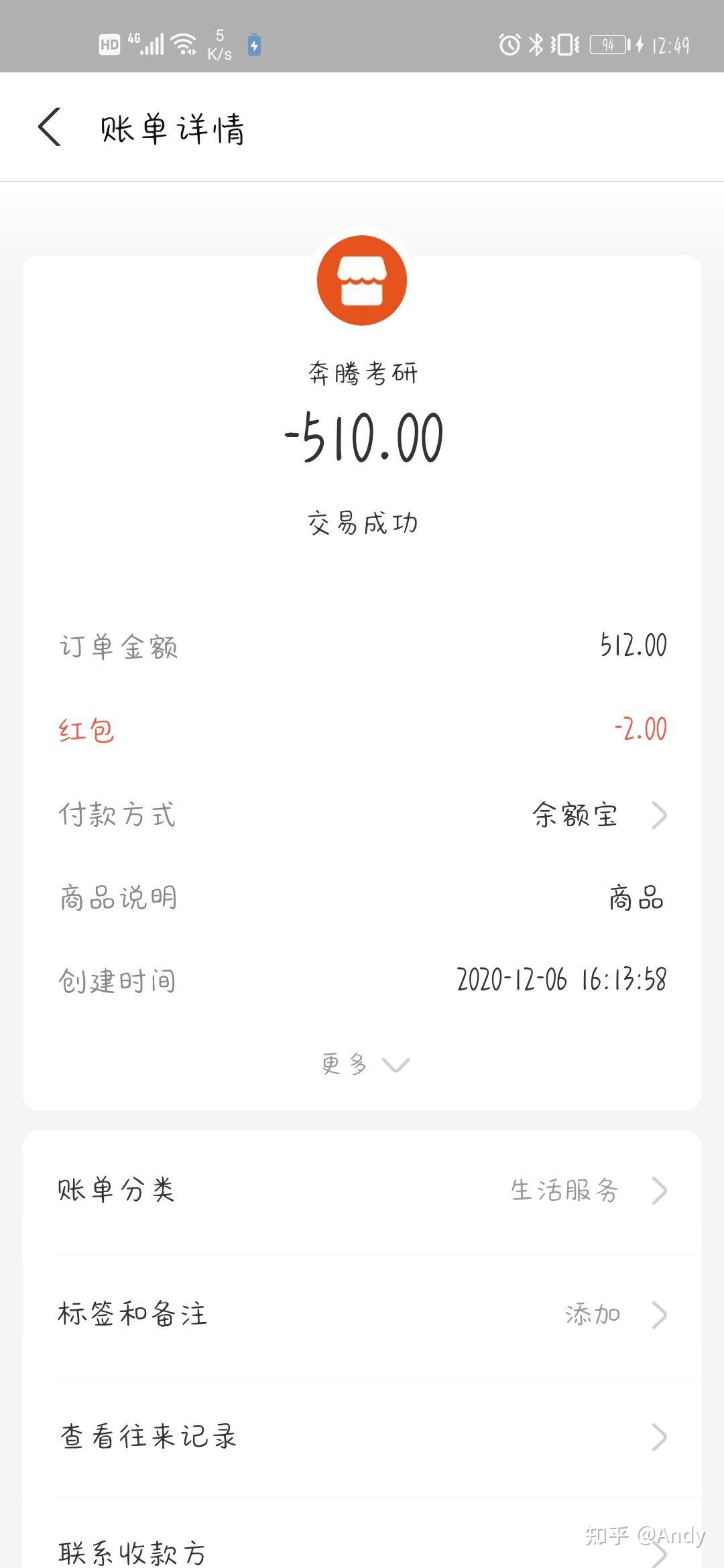This screenshot has height=1568, width=724.
Task: Go back from the 账单详情 page
Action: pyautogui.click(x=50, y=127)
